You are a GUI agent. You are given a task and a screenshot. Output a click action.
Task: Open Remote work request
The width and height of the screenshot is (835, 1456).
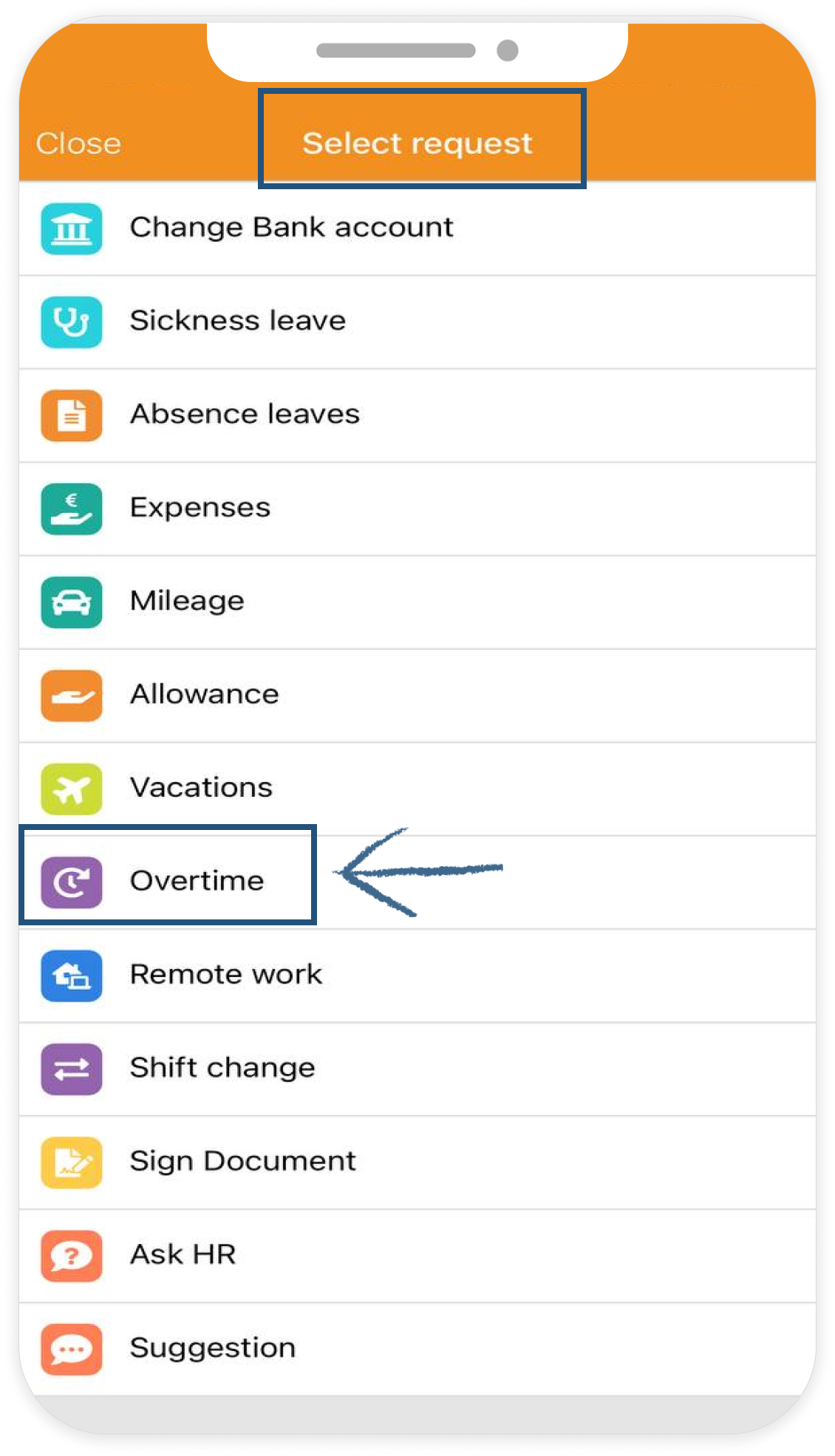tap(226, 975)
